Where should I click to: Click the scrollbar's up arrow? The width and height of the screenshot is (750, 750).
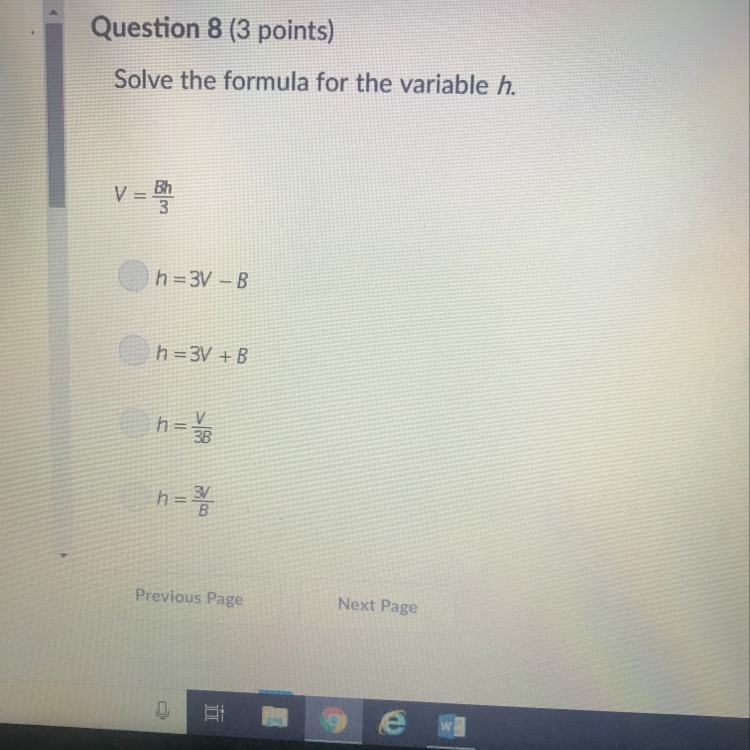click(54, 13)
